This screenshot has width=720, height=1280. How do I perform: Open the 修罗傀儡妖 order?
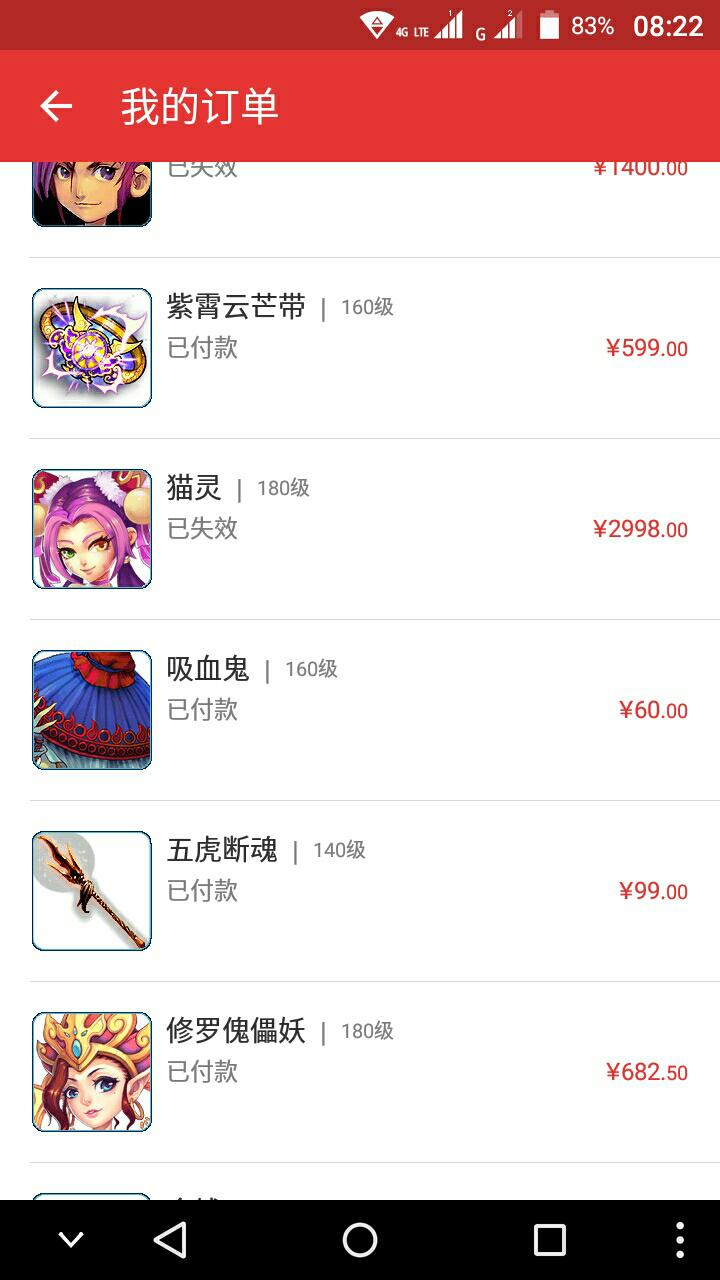coord(360,1072)
